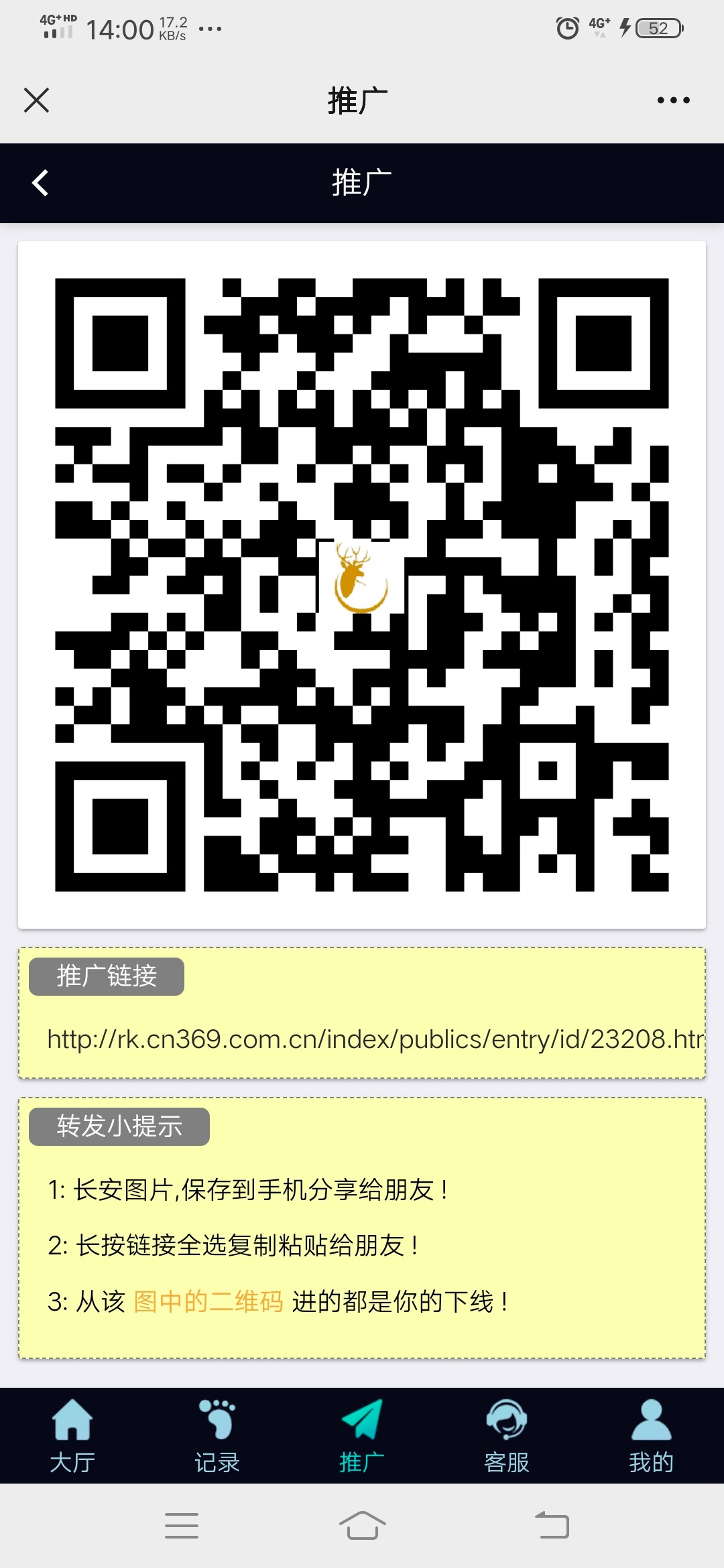Switch to the 大厅 tab
724x1568 pixels.
(72, 1435)
